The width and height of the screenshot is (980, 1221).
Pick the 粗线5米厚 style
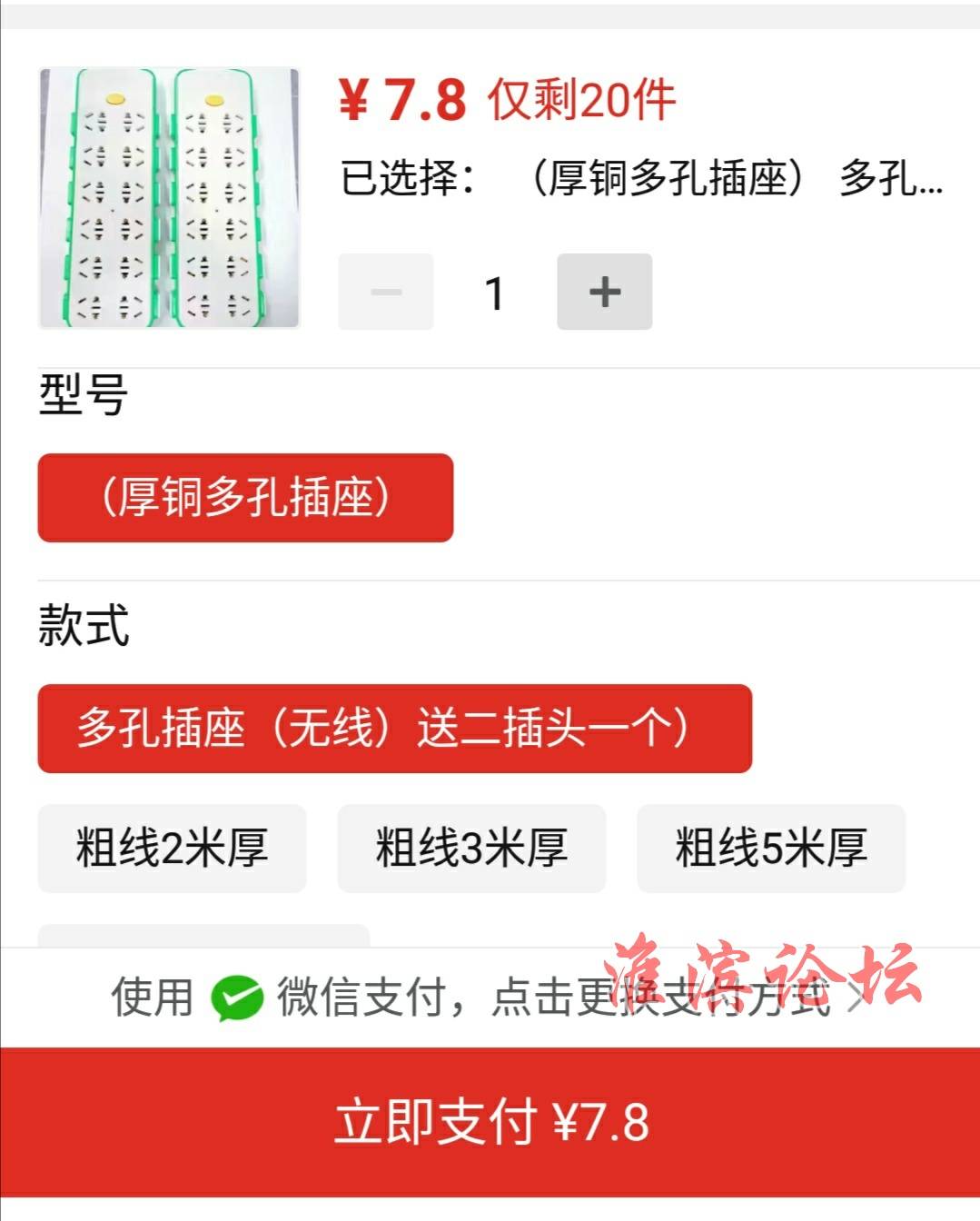point(770,849)
